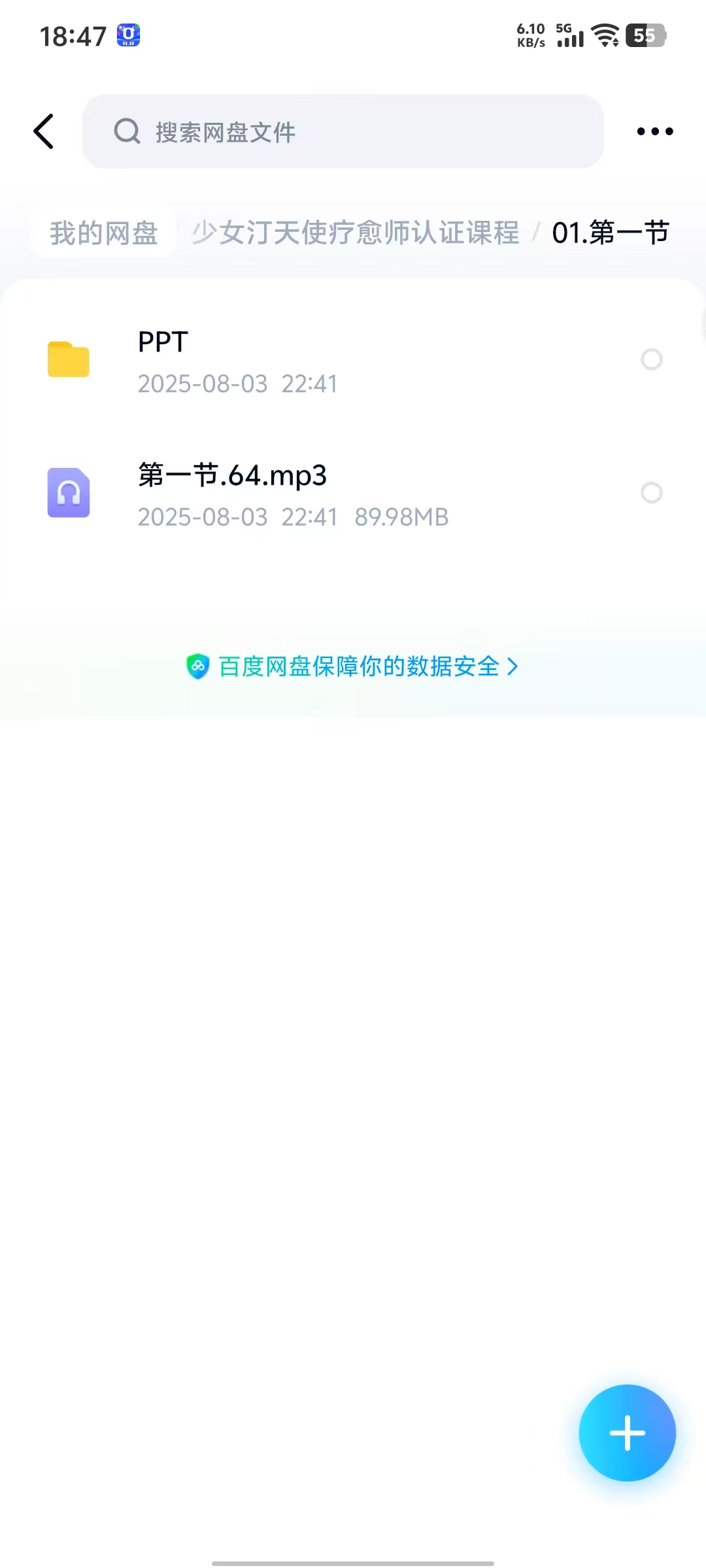Go to 少女汀天使疗愈师认证课程 folder breadcrumb

(356, 233)
